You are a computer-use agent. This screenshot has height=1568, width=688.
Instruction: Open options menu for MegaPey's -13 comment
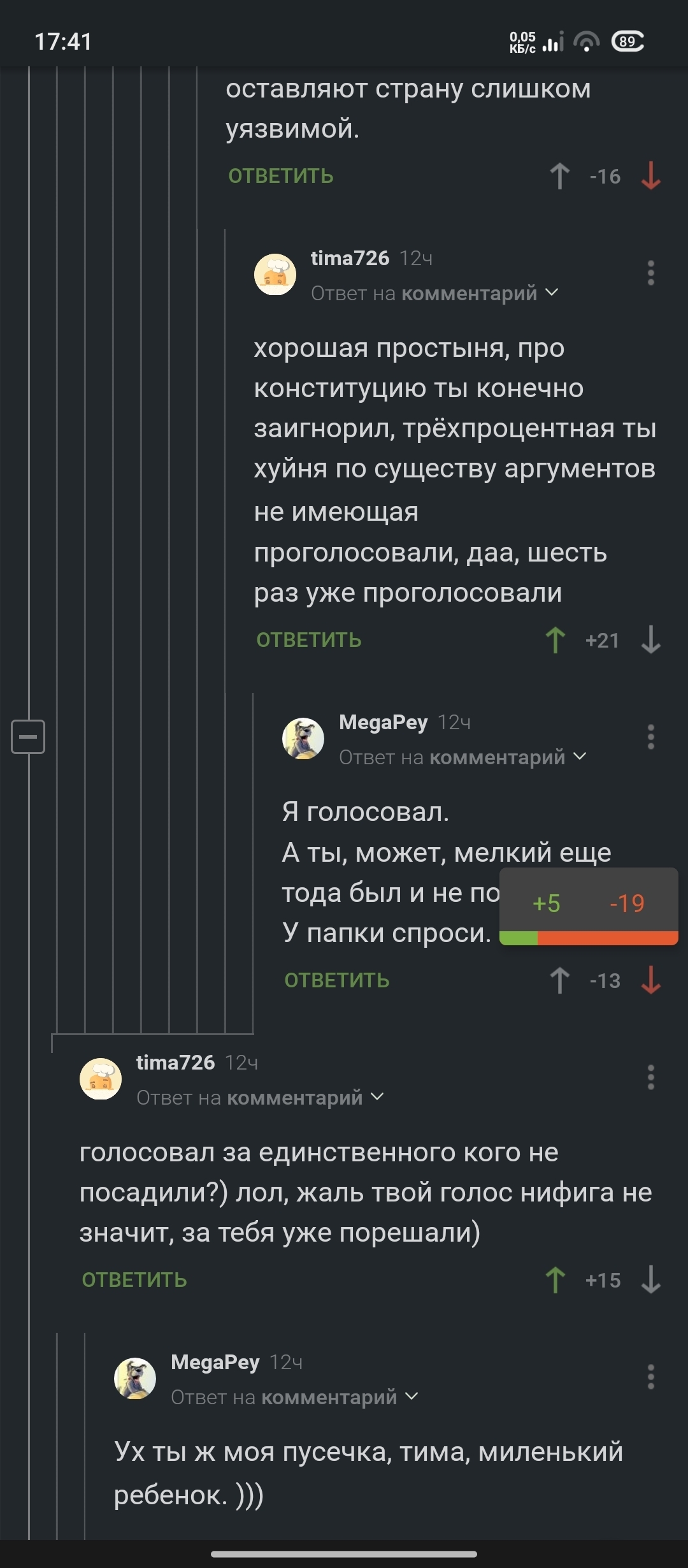coord(650,737)
